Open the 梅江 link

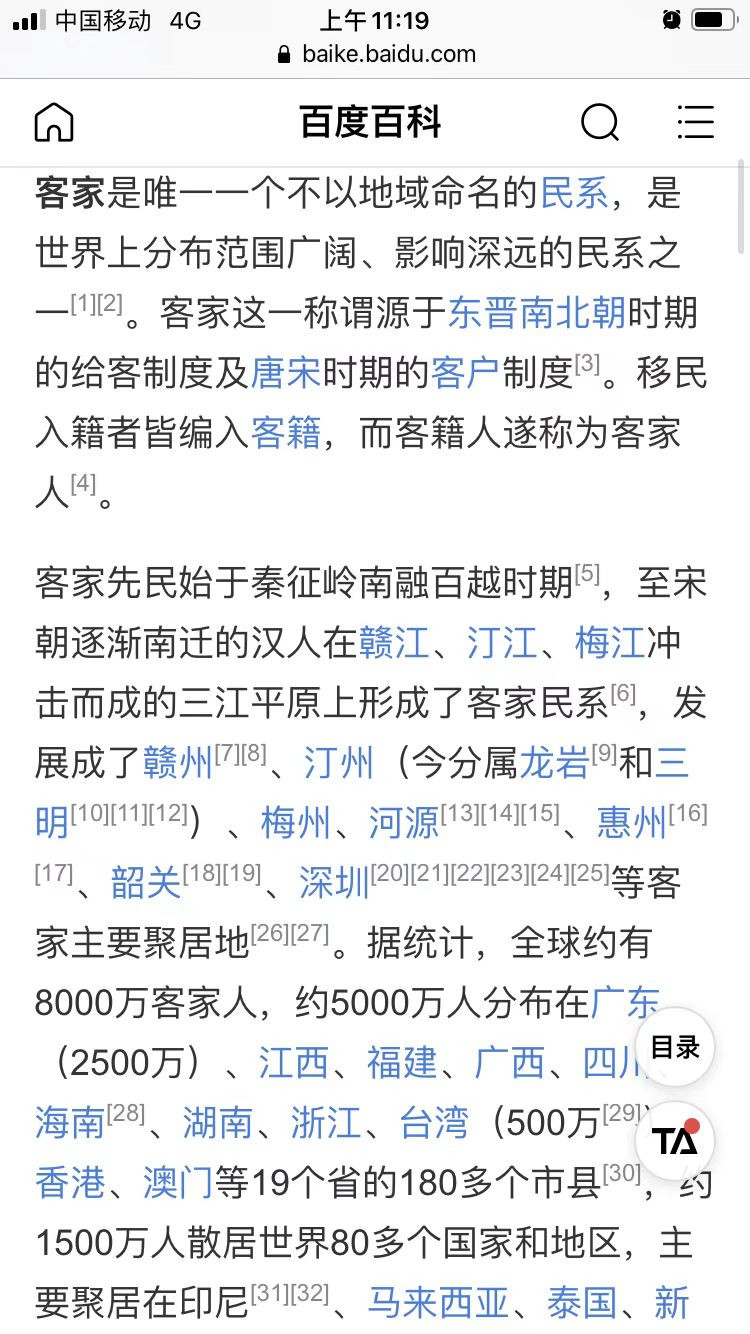coord(610,643)
